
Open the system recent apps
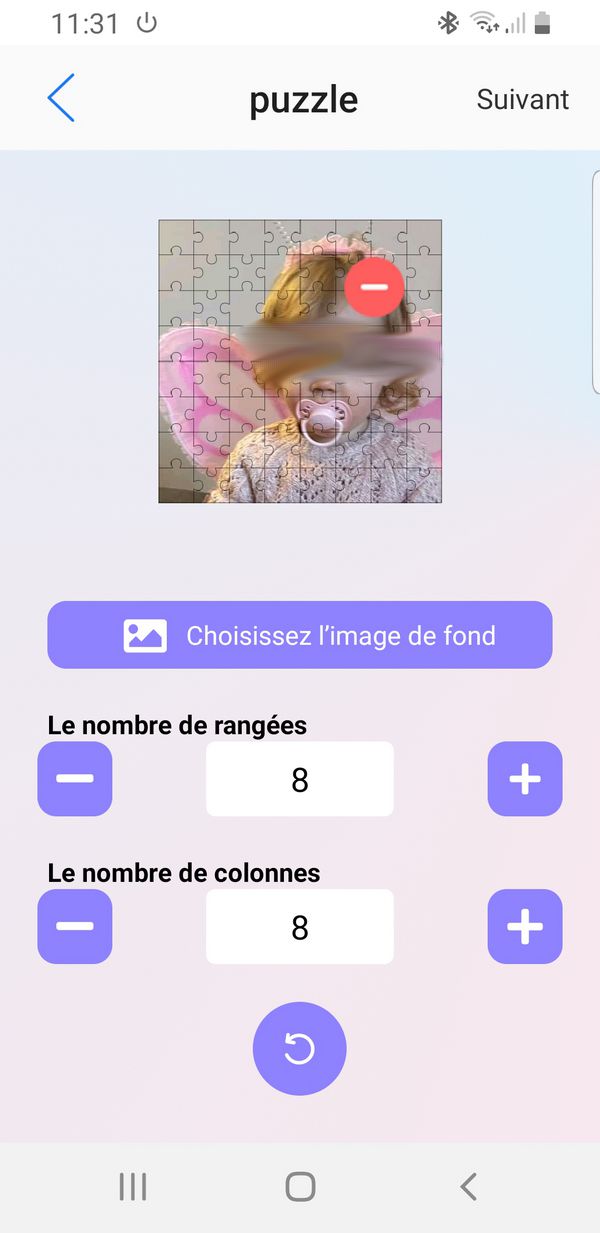point(132,1187)
